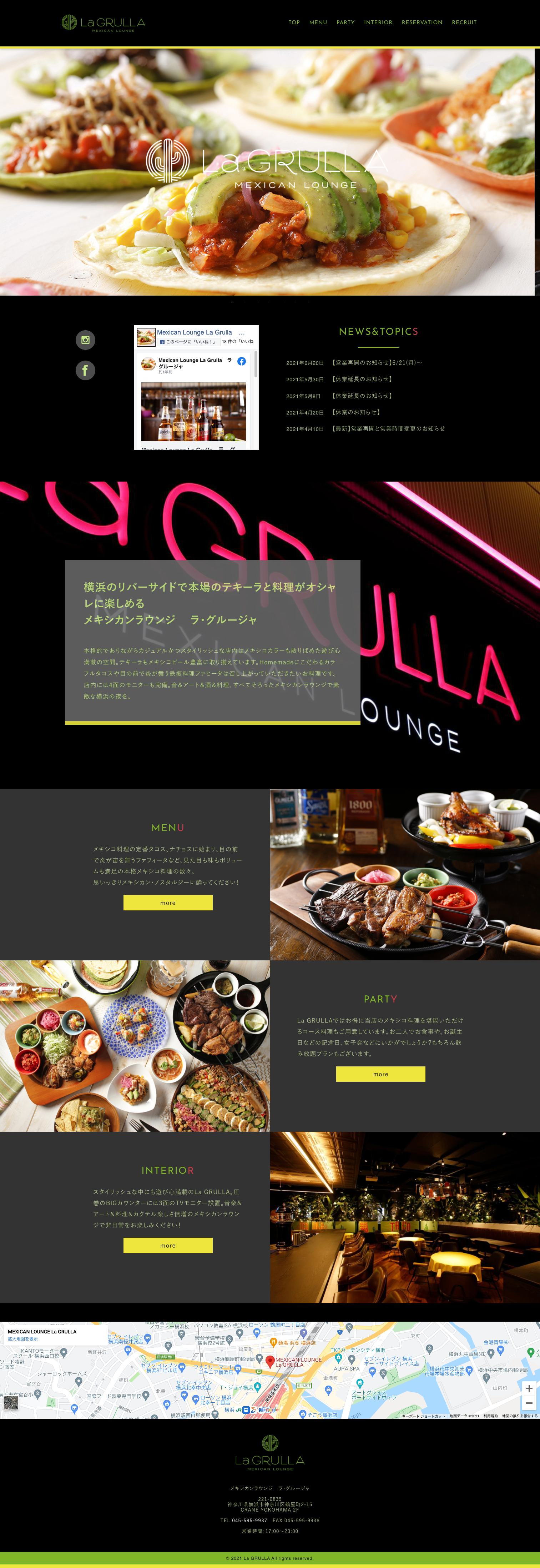Go to the MENU page in header
The height and width of the screenshot is (1568, 540).
point(318,22)
